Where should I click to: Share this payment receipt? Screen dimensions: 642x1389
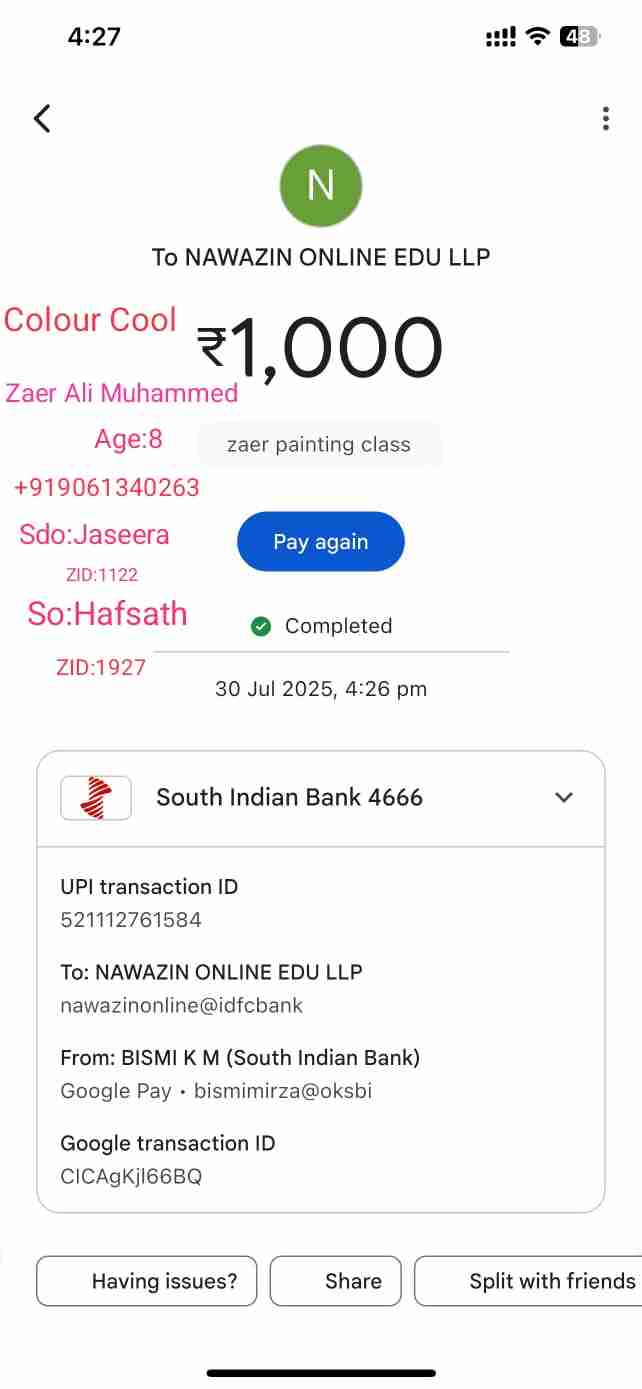pyautogui.click(x=335, y=1281)
